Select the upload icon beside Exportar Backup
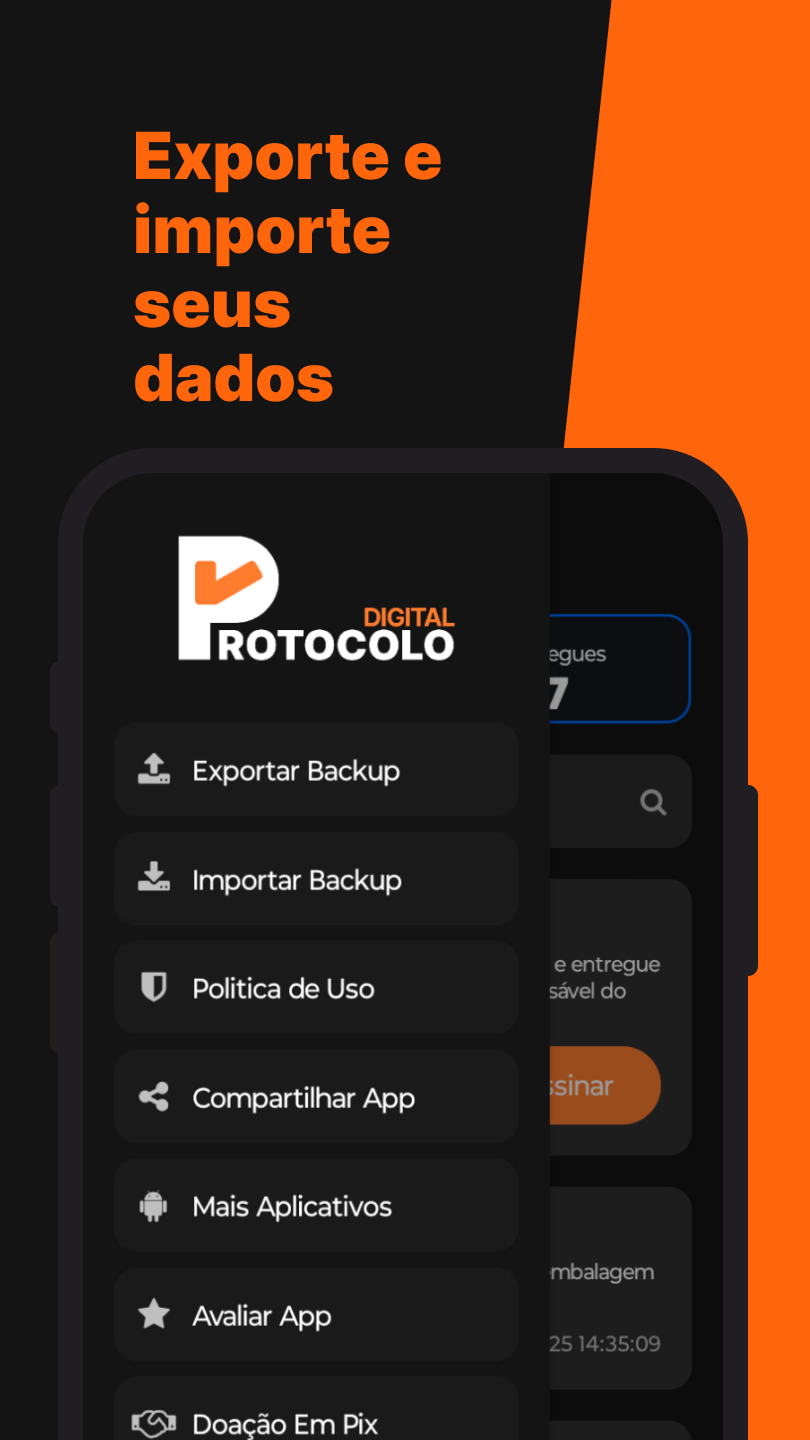The image size is (810, 1440). 153,769
